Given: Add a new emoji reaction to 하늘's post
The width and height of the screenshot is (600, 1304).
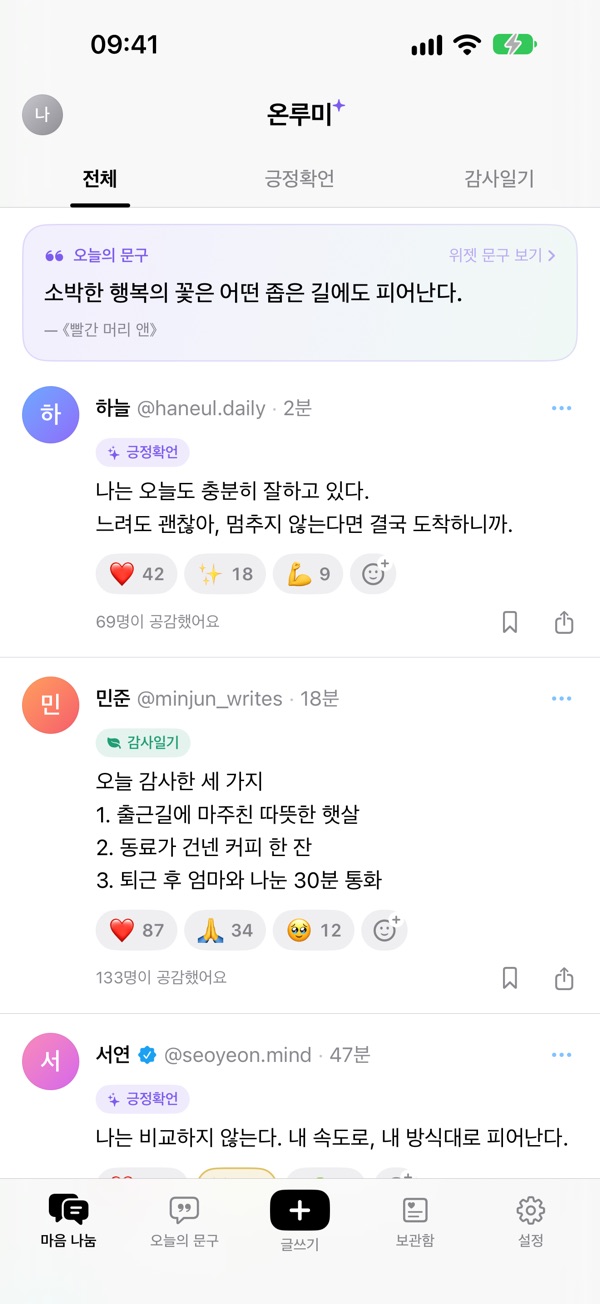Looking at the screenshot, I should [x=374, y=574].
